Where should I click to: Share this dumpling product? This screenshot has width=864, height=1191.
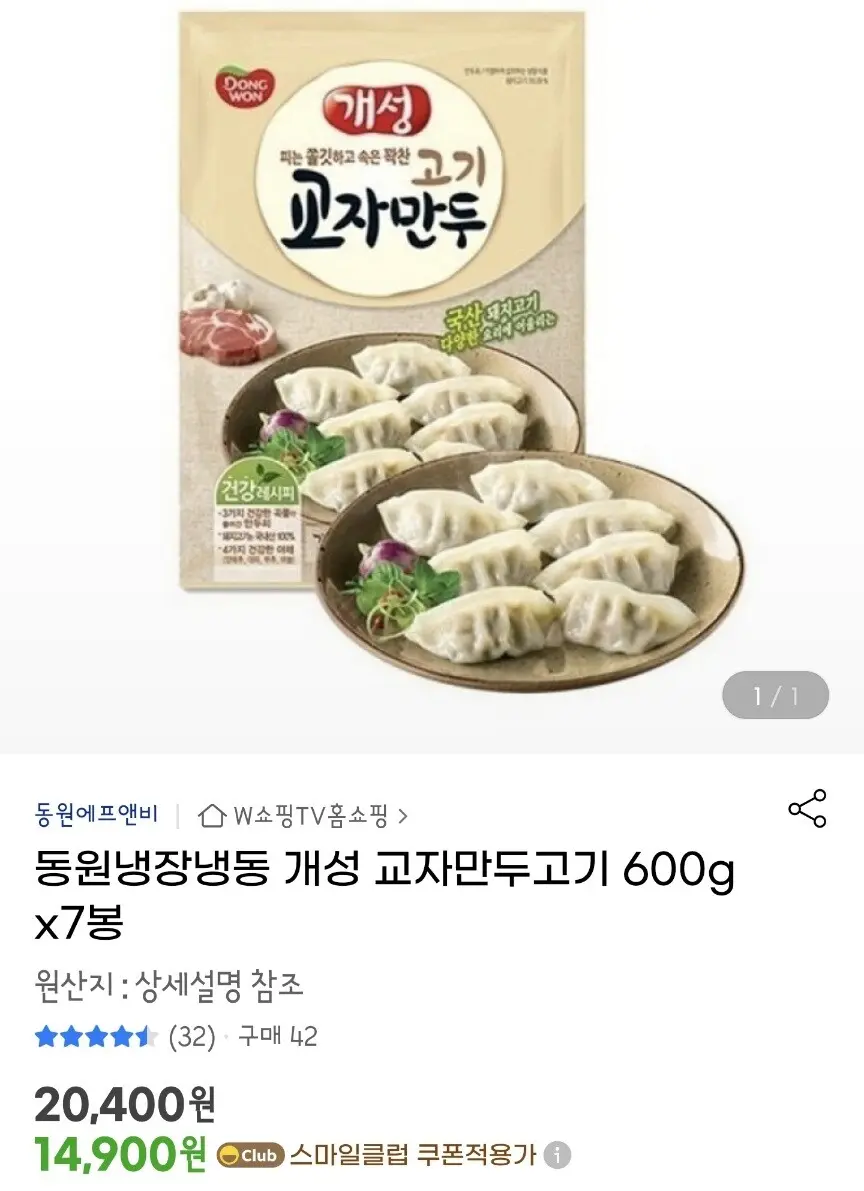pyautogui.click(x=807, y=809)
